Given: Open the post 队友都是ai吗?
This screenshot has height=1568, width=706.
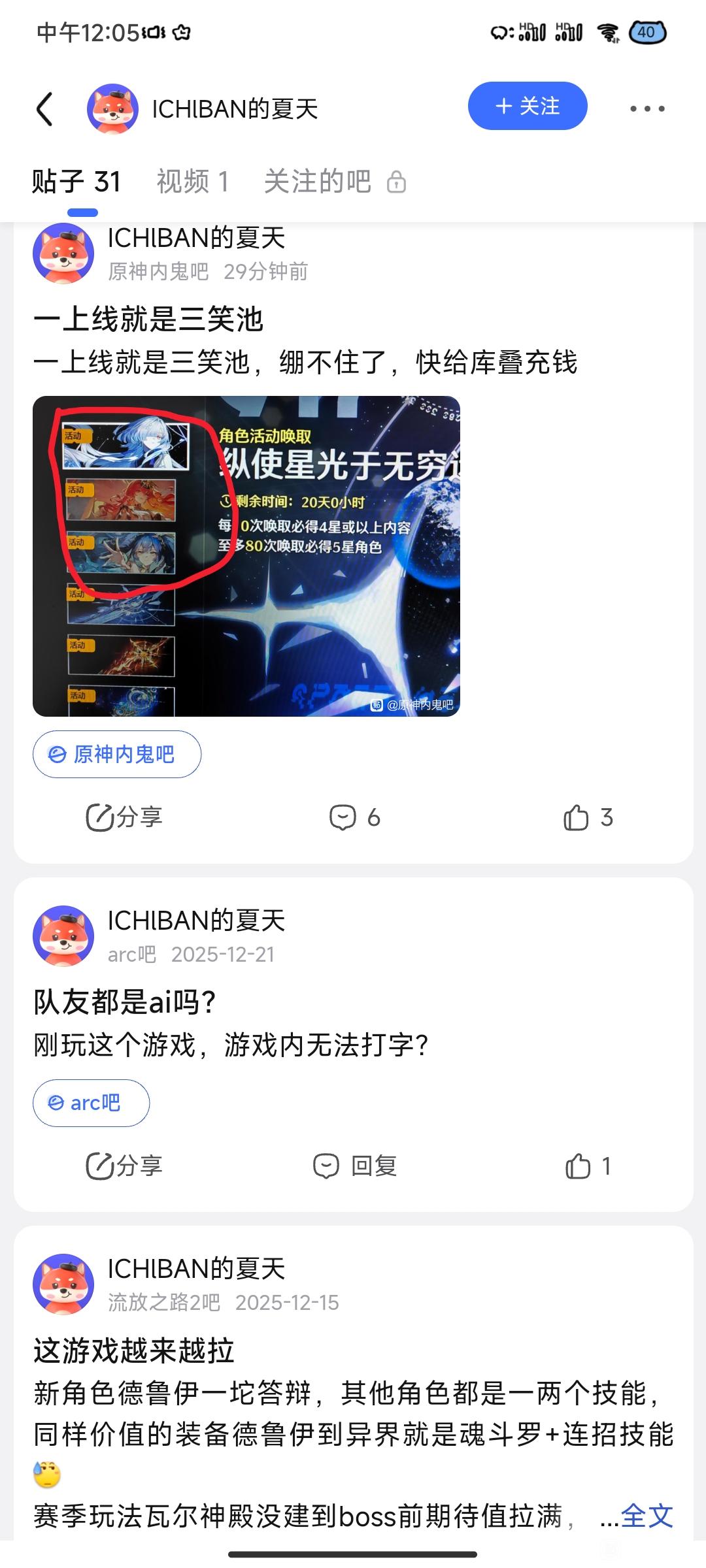Looking at the screenshot, I should pyautogui.click(x=125, y=1002).
